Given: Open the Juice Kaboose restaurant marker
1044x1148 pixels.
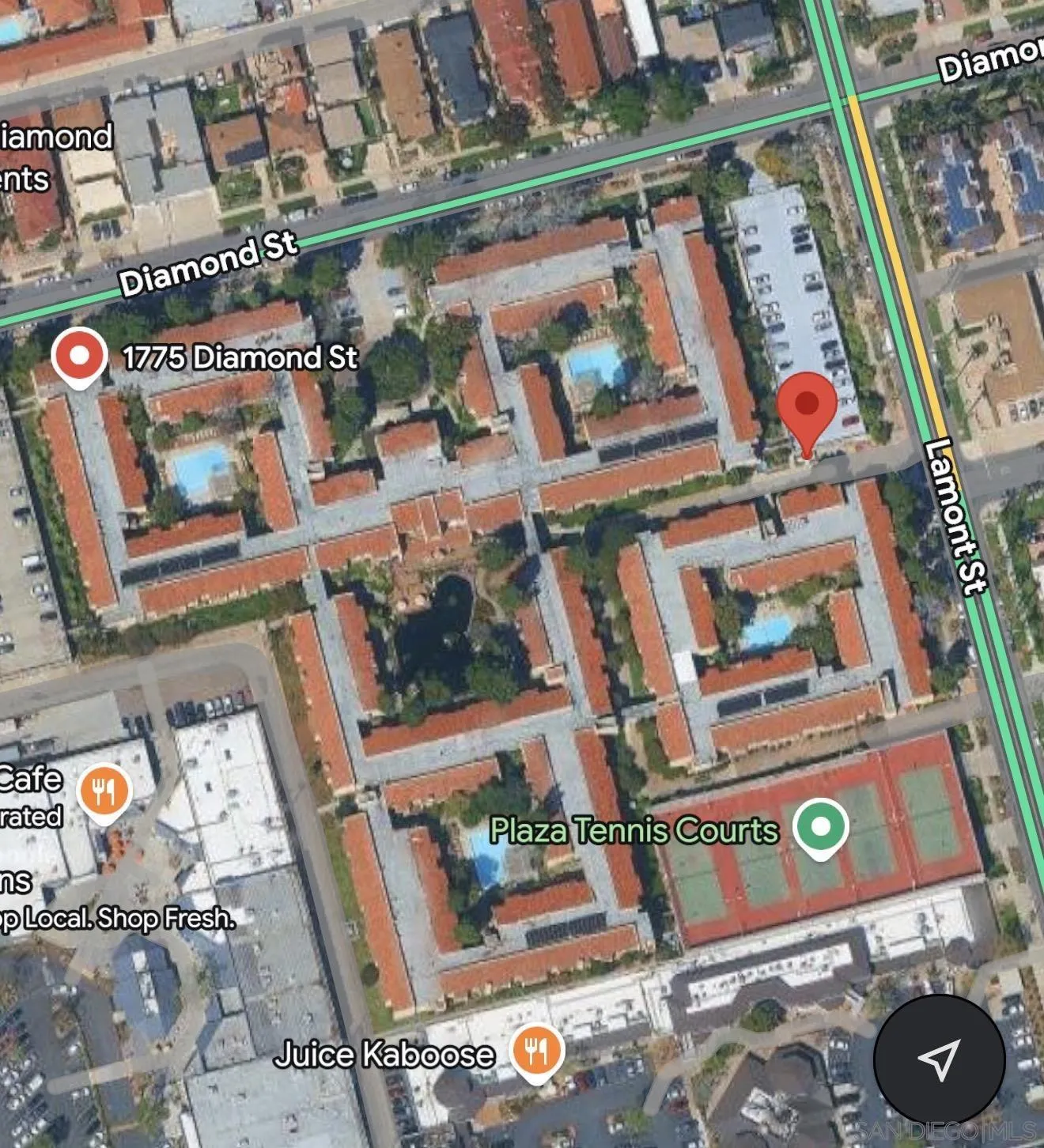Looking at the screenshot, I should [x=537, y=1052].
